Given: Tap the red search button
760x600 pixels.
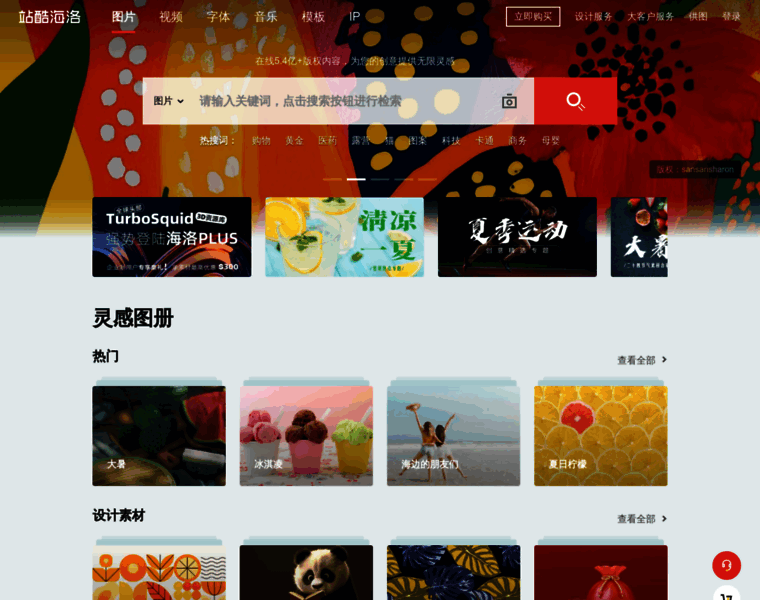Looking at the screenshot, I should click(575, 101).
